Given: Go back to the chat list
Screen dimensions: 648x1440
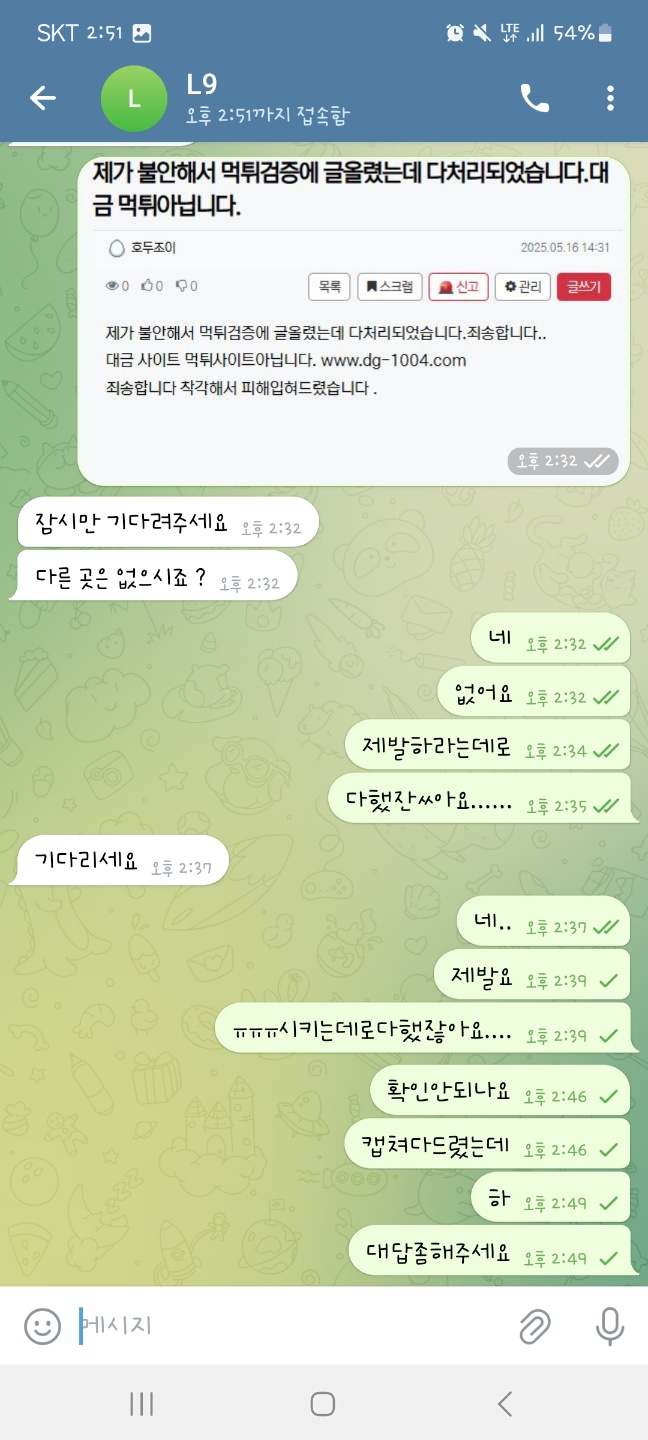Looking at the screenshot, I should (42, 98).
